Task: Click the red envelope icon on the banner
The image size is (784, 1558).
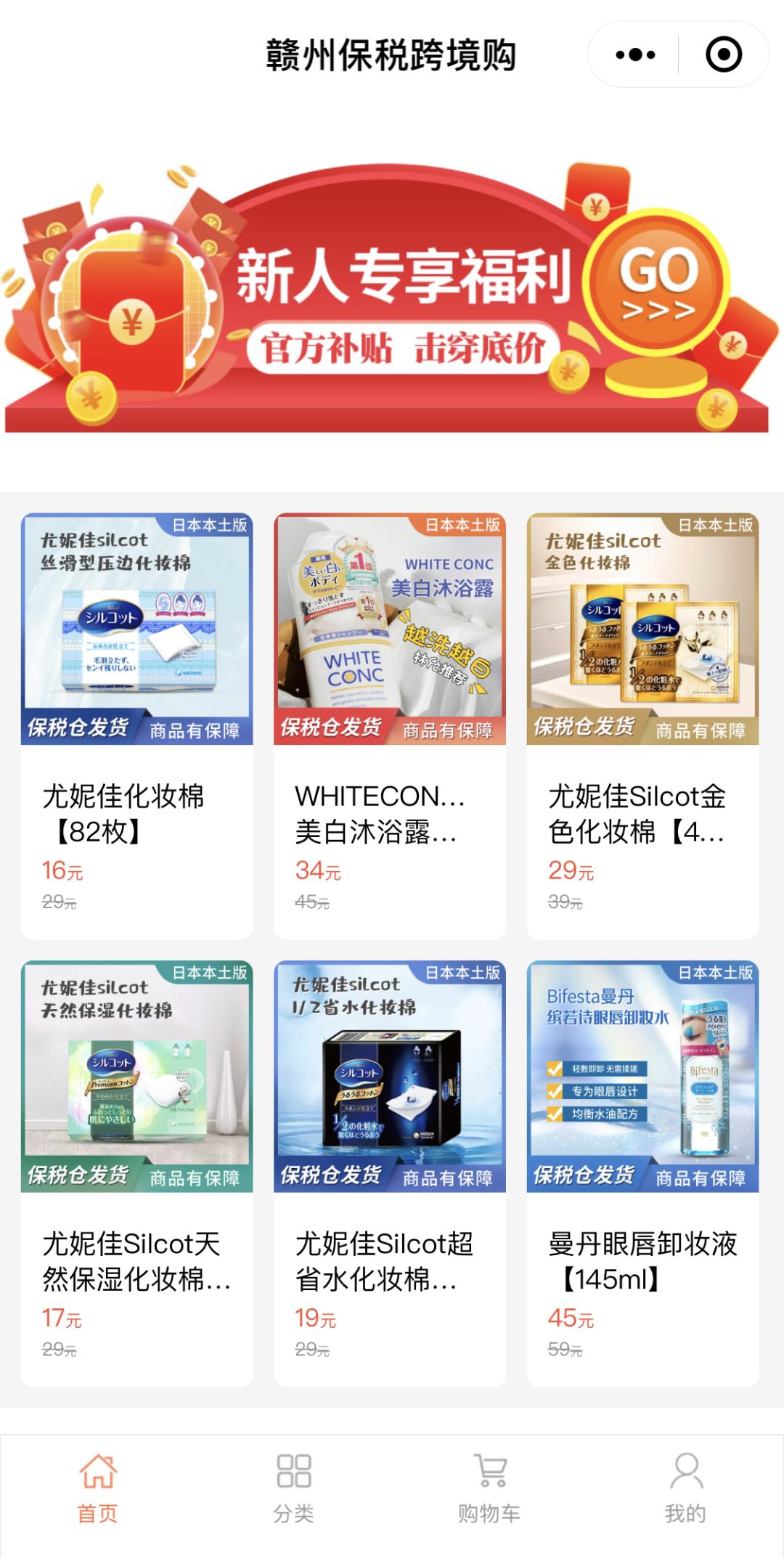Action: pos(131,319)
